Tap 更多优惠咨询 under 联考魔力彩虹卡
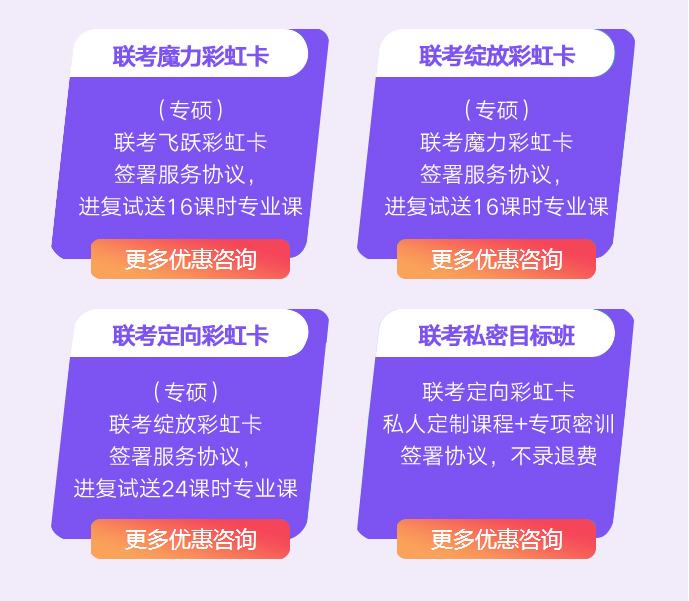Viewport: 689px width, 601px height. 190,260
